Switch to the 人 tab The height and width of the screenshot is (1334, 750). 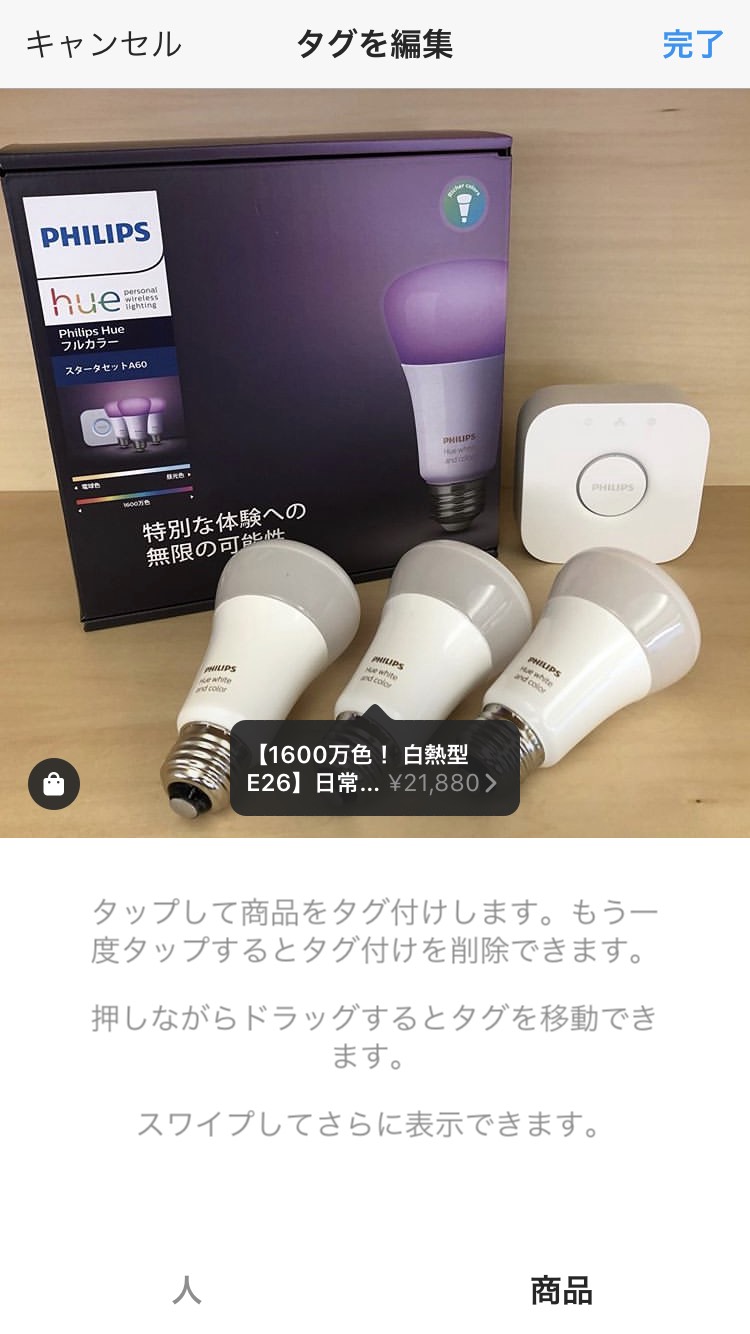point(187,1290)
